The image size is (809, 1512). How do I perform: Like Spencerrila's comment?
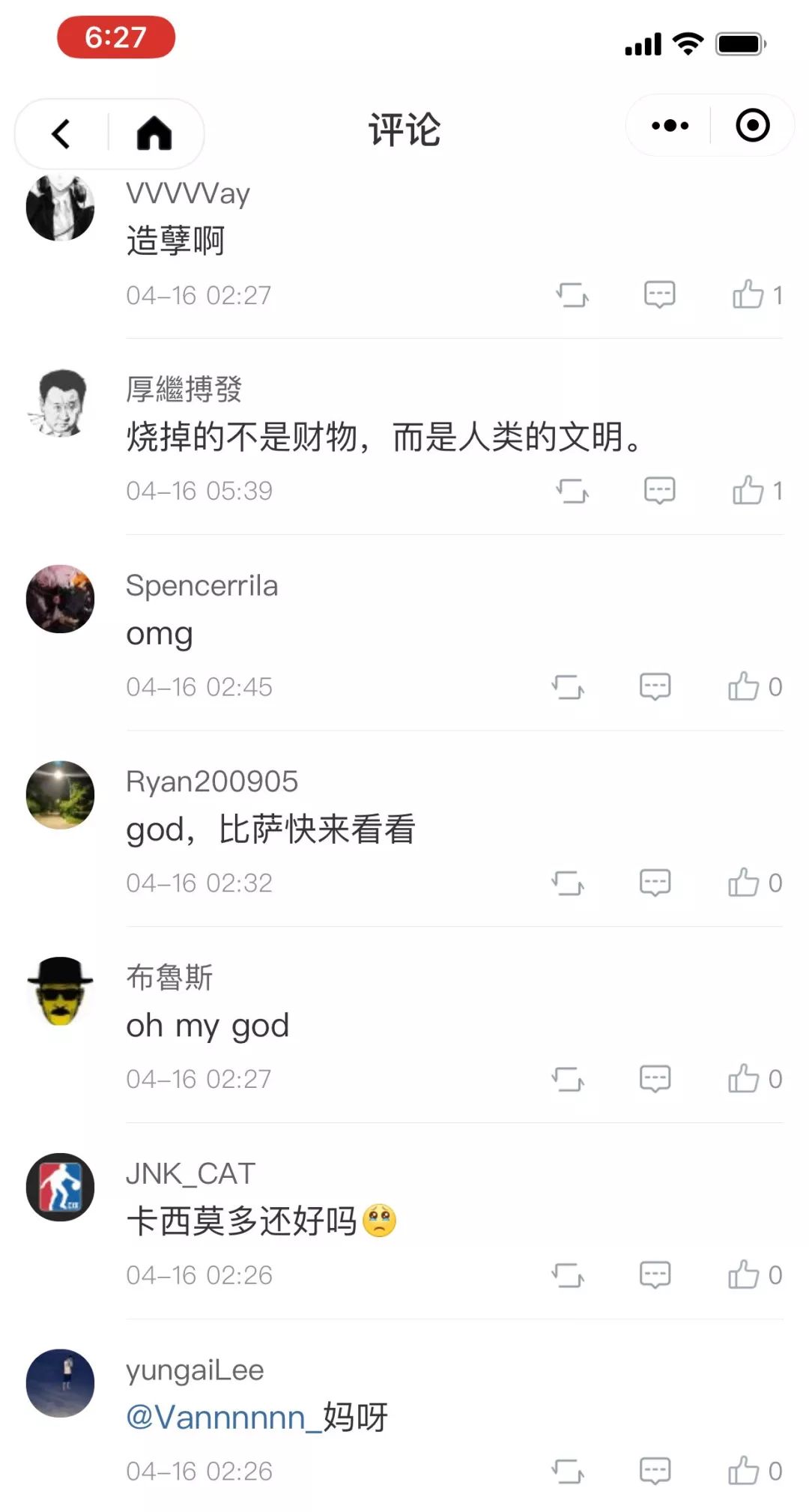click(x=754, y=686)
